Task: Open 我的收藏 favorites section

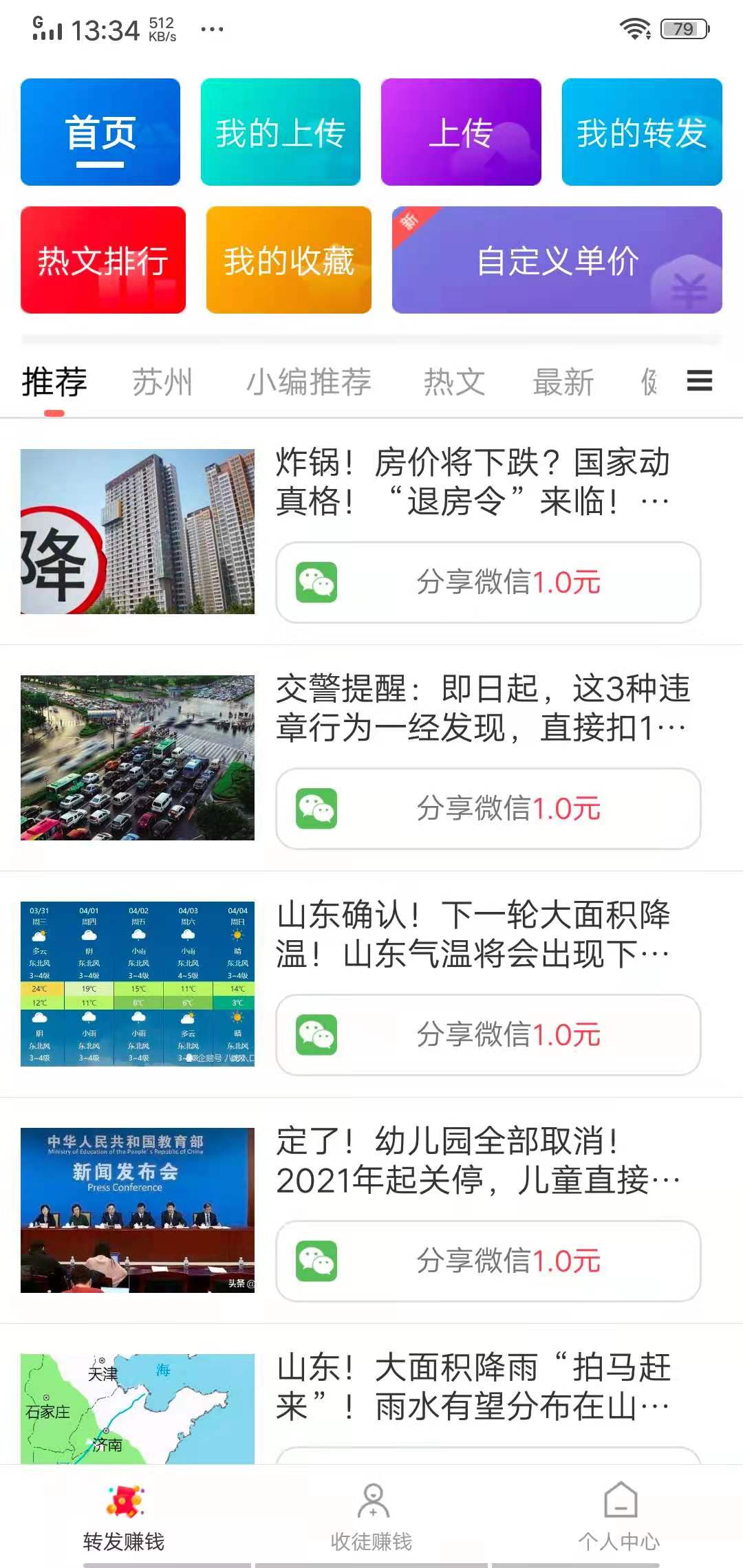Action: 288,260
